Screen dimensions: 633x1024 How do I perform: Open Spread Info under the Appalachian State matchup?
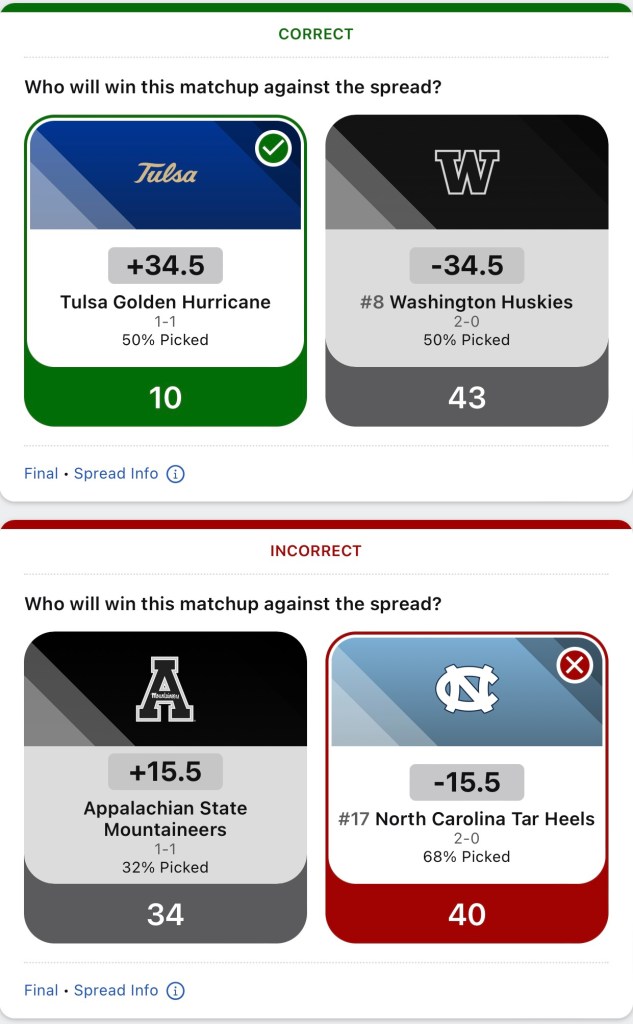coord(116,990)
